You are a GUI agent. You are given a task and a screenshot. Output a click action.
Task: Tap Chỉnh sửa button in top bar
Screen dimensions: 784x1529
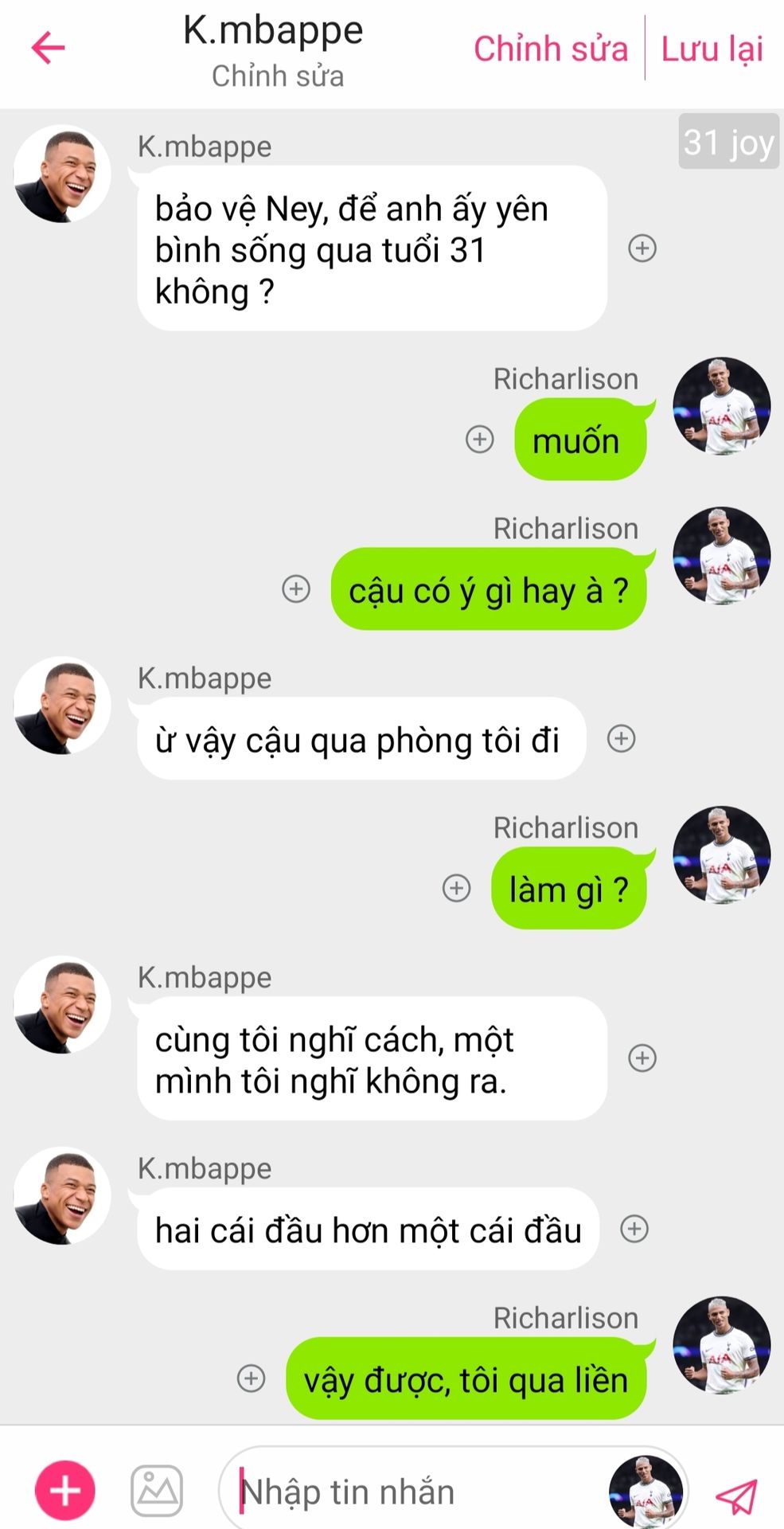(x=551, y=49)
